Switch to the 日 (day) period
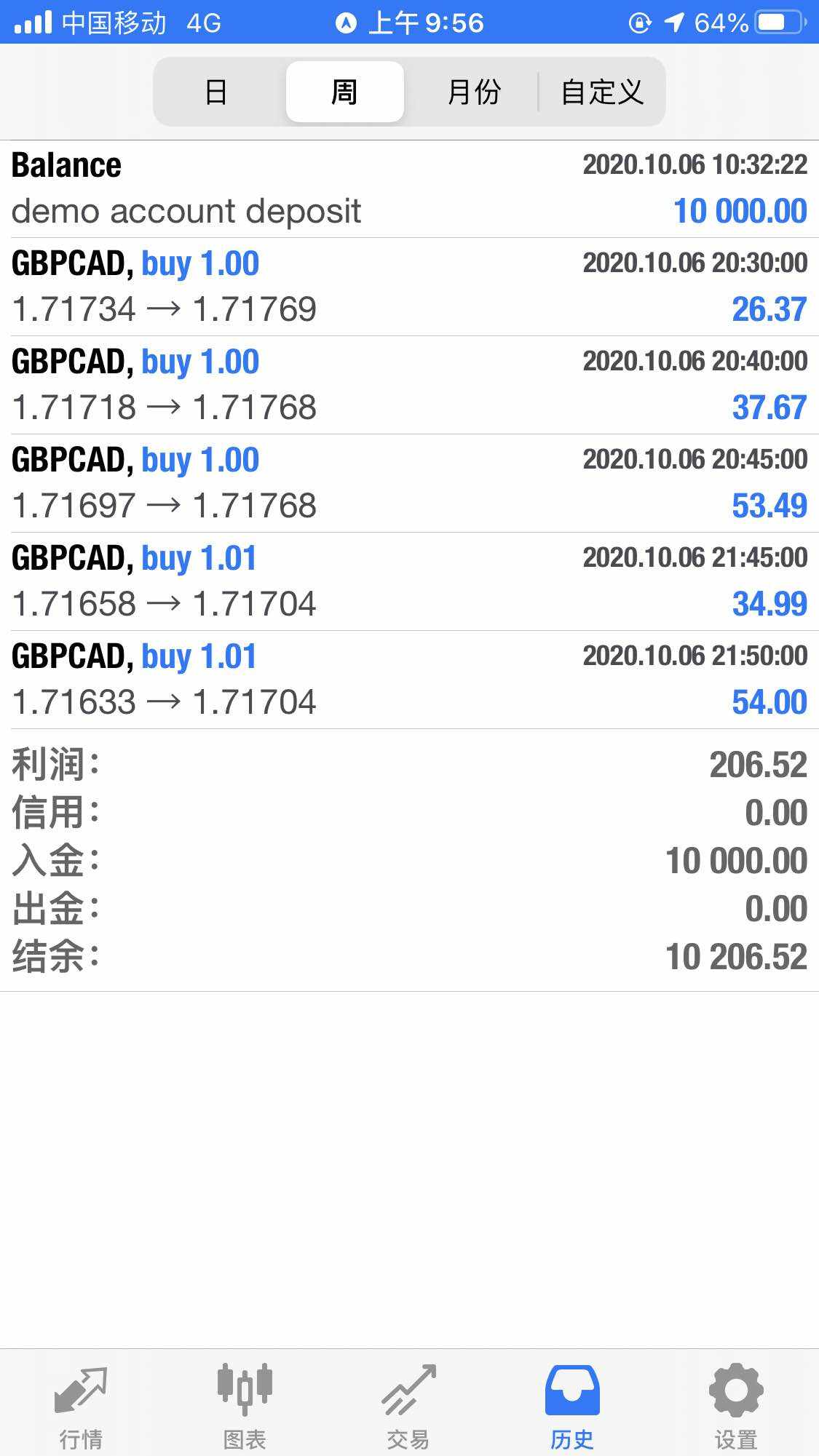Screen dimensions: 819x1456 point(217,92)
